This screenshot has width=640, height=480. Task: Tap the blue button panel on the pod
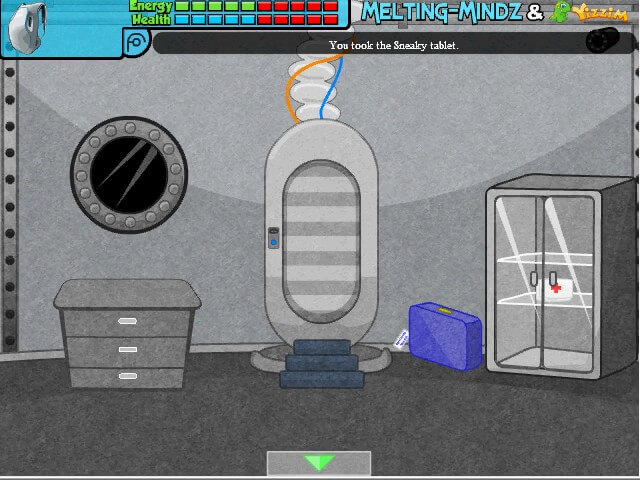click(x=273, y=238)
